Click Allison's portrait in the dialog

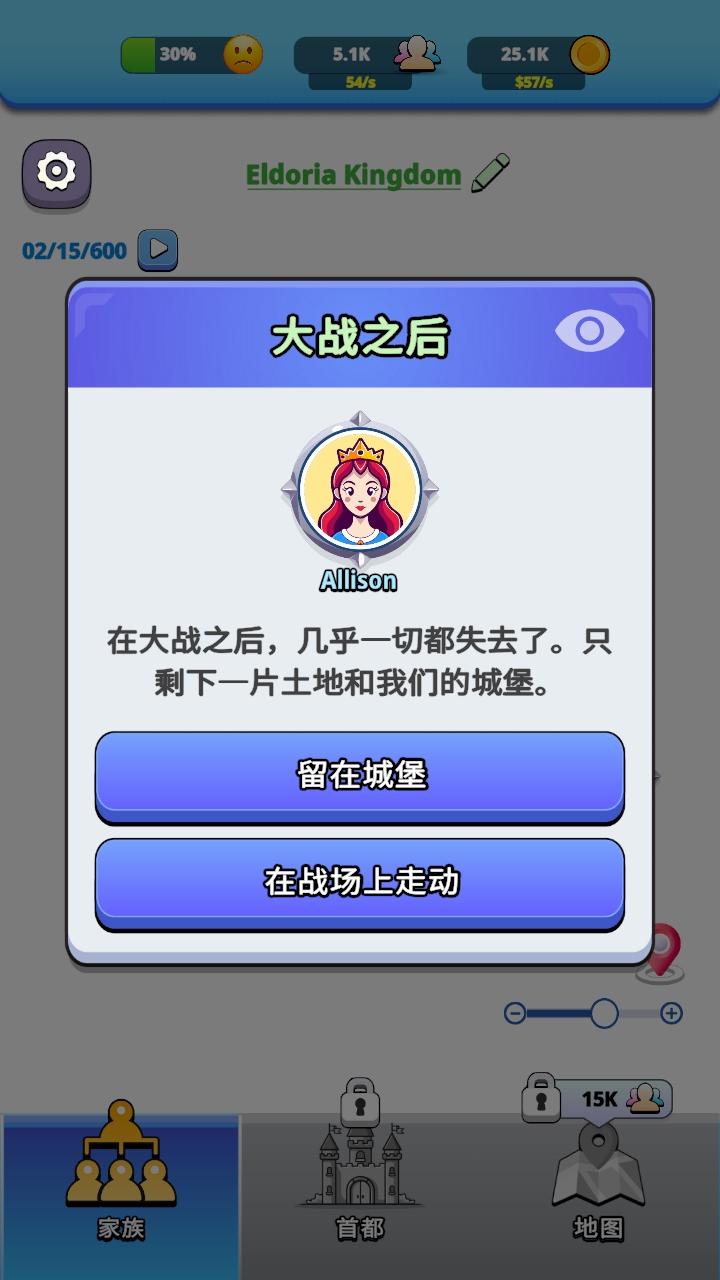click(360, 490)
